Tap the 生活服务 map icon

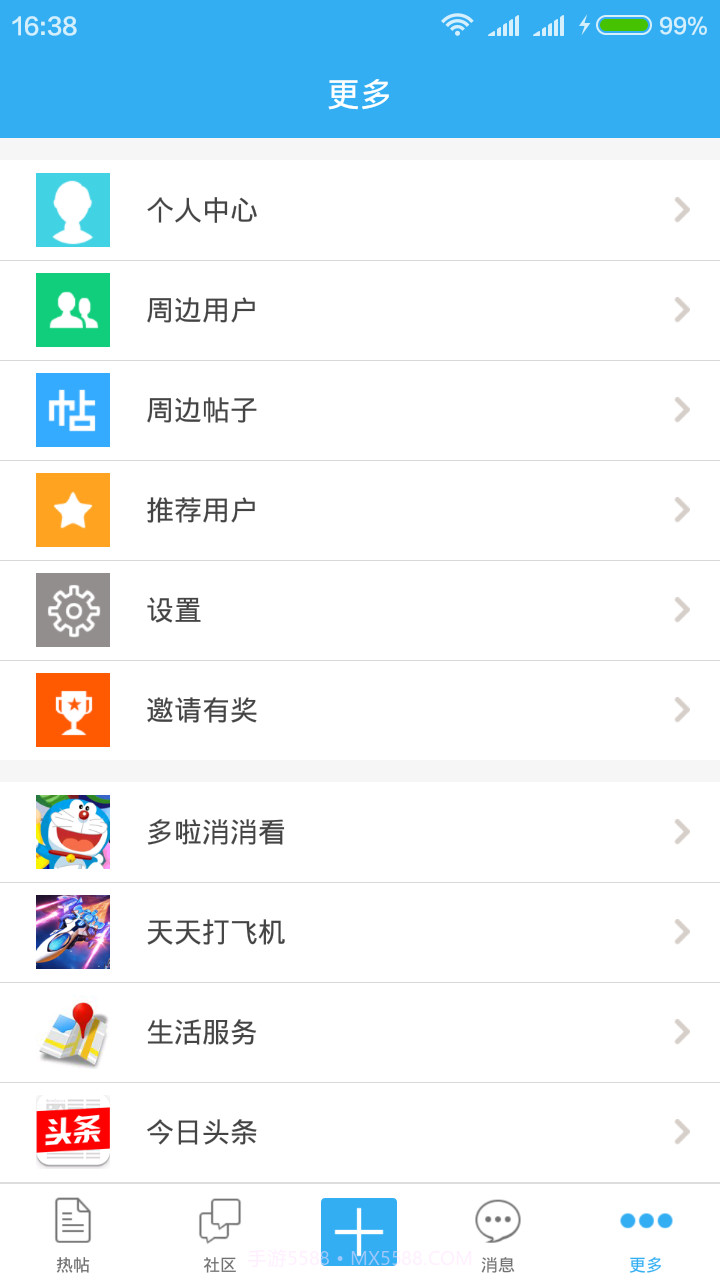72,1032
